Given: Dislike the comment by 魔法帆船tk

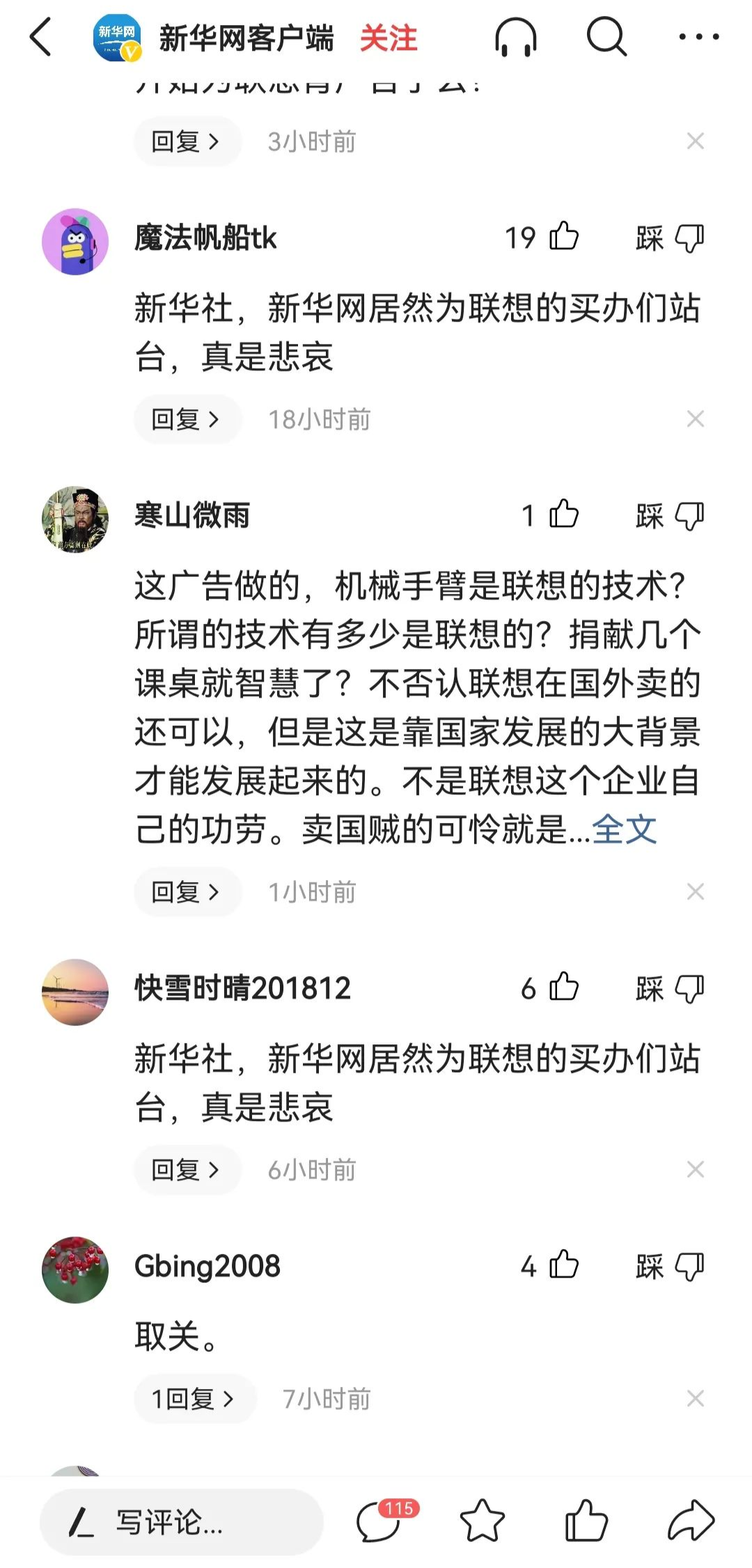Looking at the screenshot, I should coord(689,238).
